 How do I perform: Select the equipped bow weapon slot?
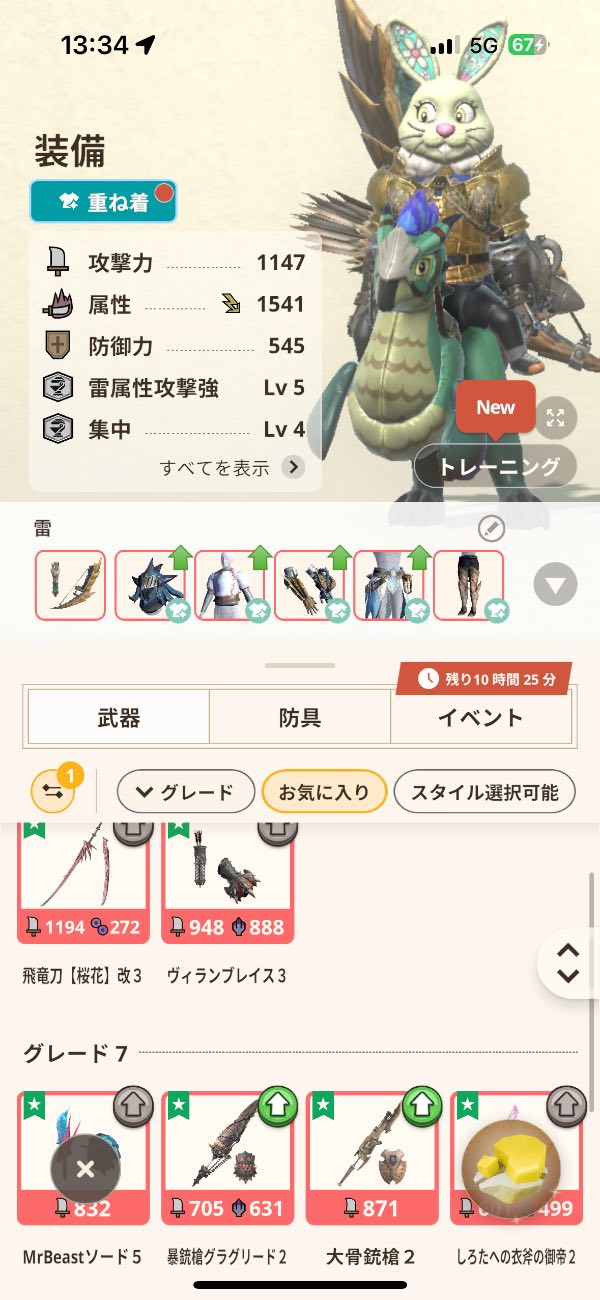[x=70, y=585]
